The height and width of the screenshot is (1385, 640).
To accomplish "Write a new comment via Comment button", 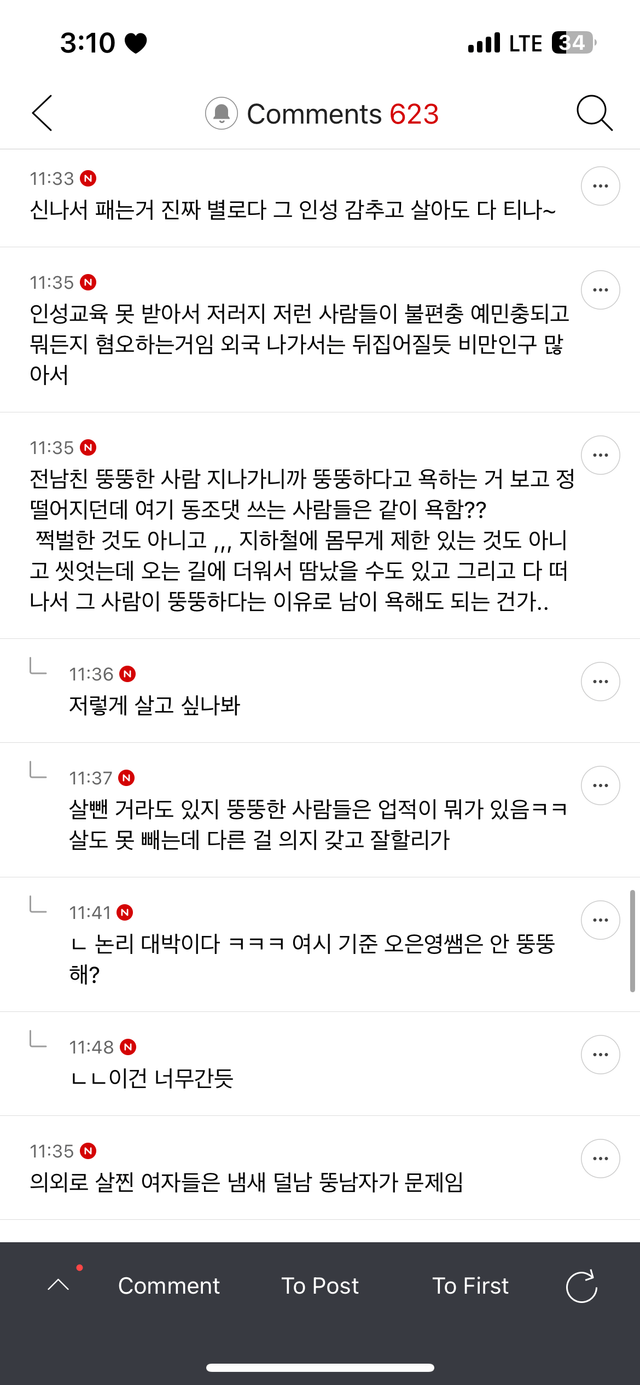I will pyautogui.click(x=169, y=1286).
